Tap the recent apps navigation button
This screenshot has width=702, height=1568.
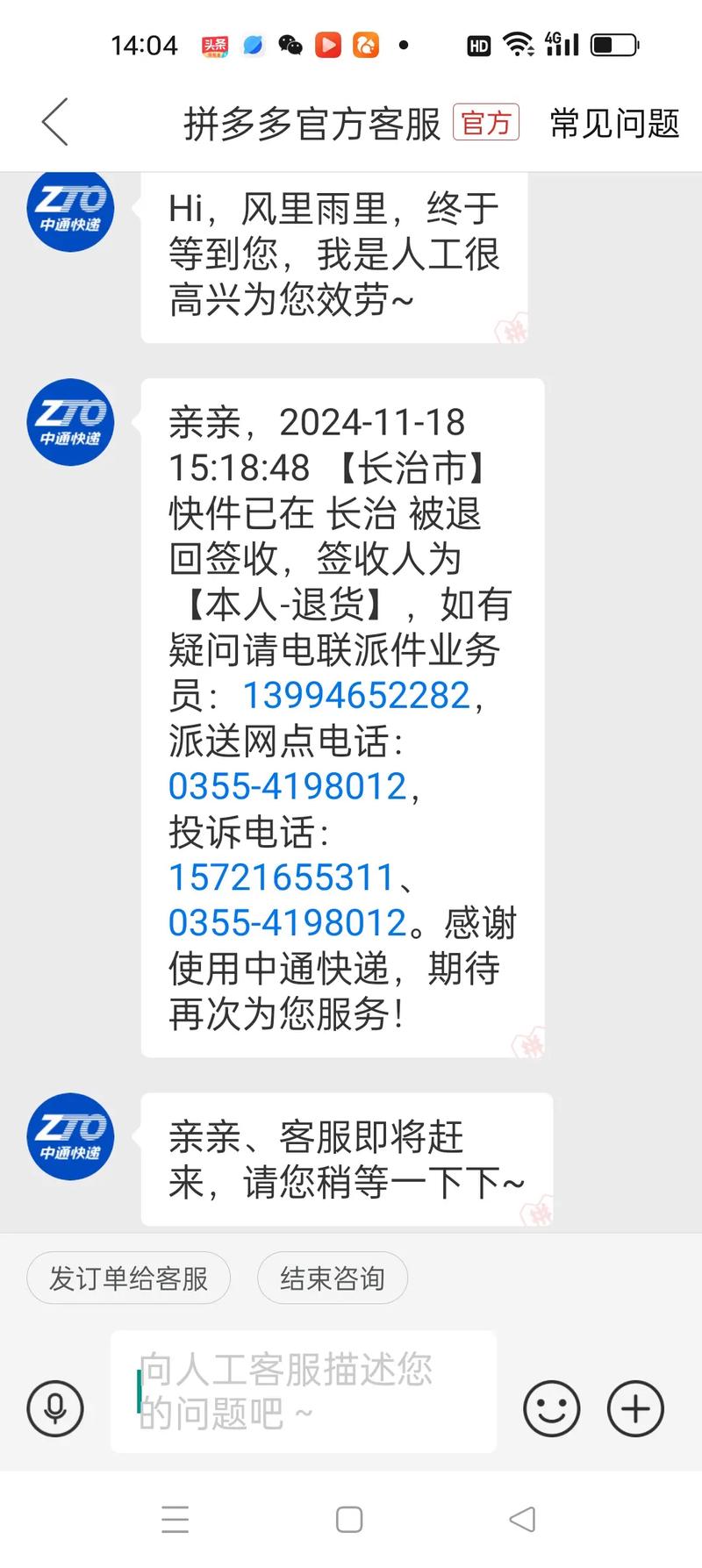click(175, 1520)
